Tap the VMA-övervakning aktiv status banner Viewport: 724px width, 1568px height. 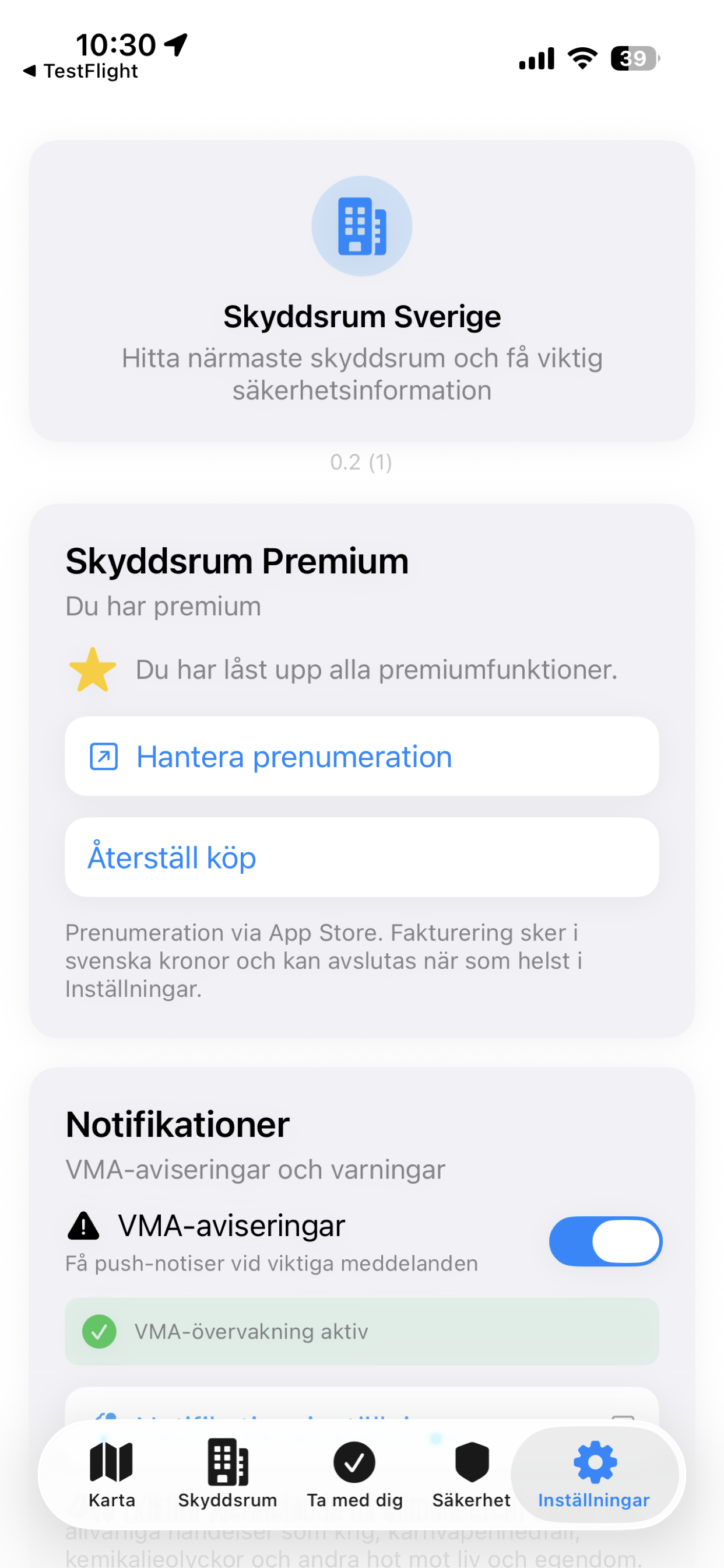tap(361, 1331)
